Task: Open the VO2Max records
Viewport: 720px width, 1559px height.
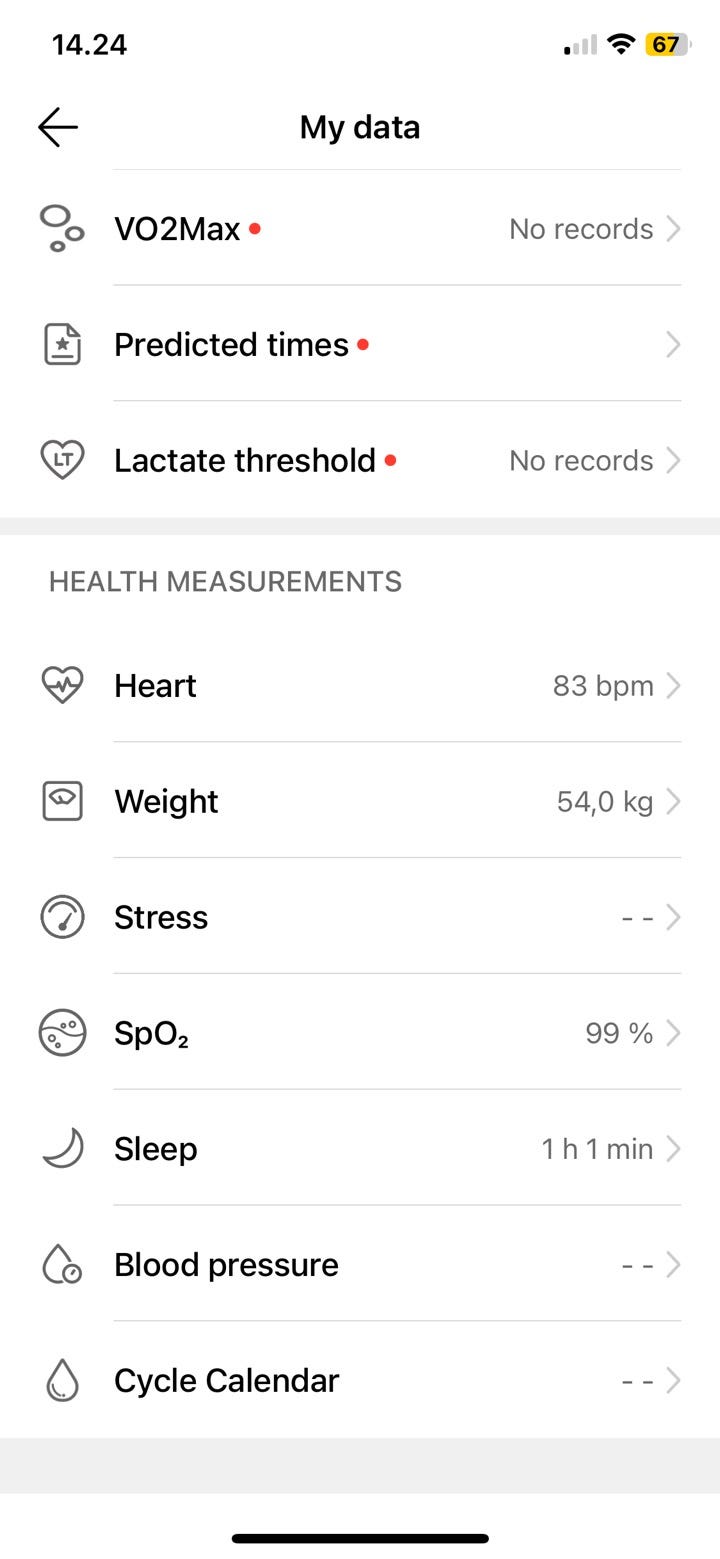Action: [x=360, y=229]
